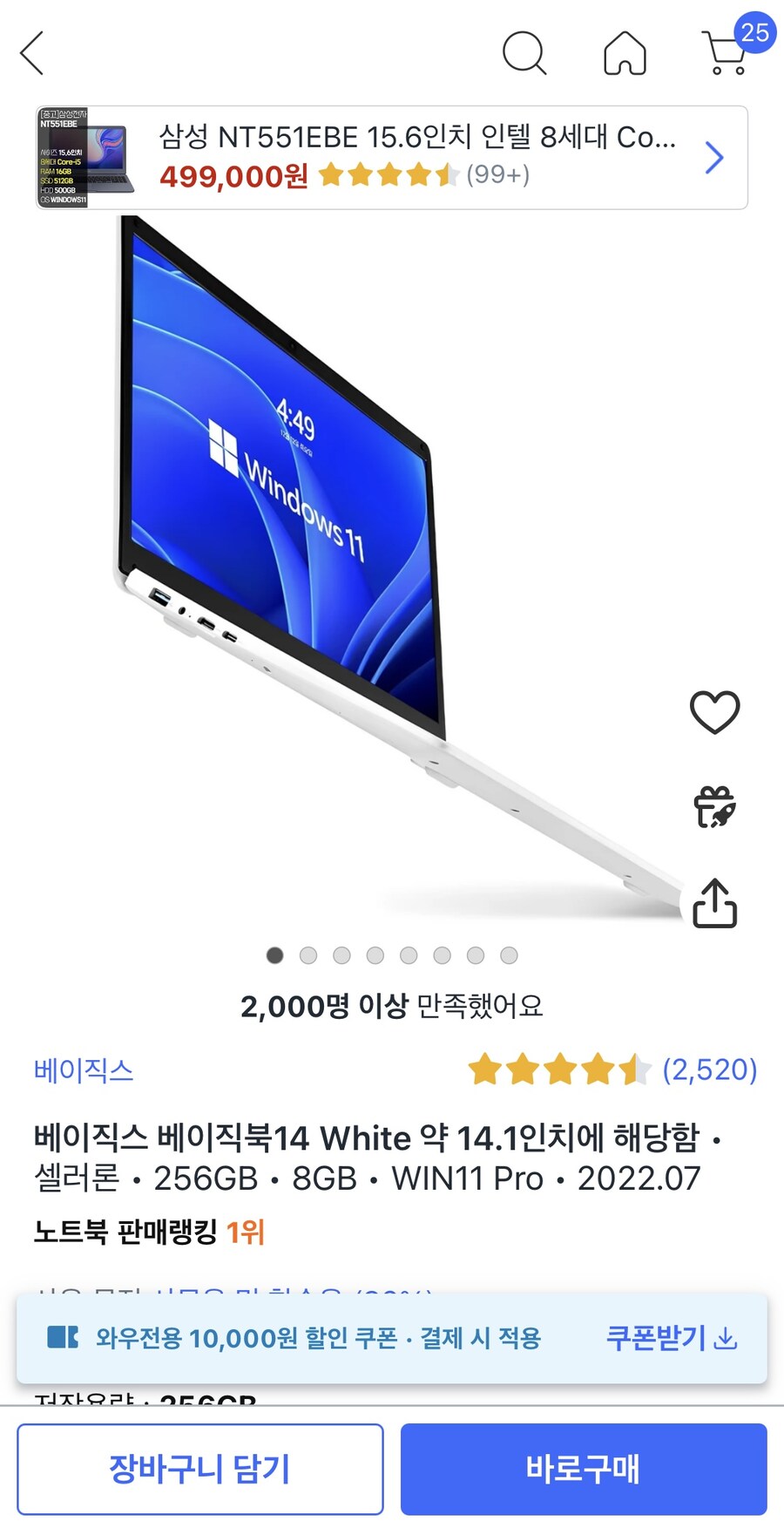784x1528 pixels.
Task: Tap 바로구매 to buy now
Action: 583,1469
